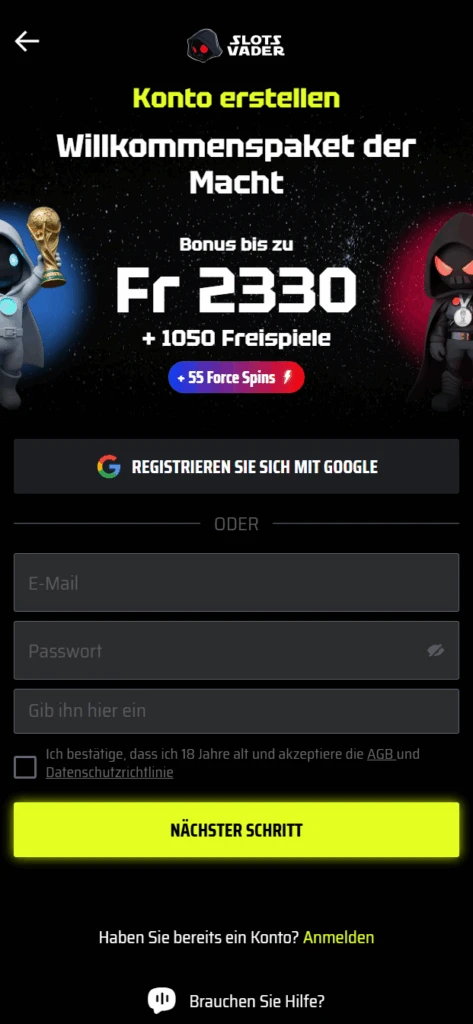Tap the 'Gib ihn hier ein' field
This screenshot has height=1024, width=473.
tap(236, 711)
